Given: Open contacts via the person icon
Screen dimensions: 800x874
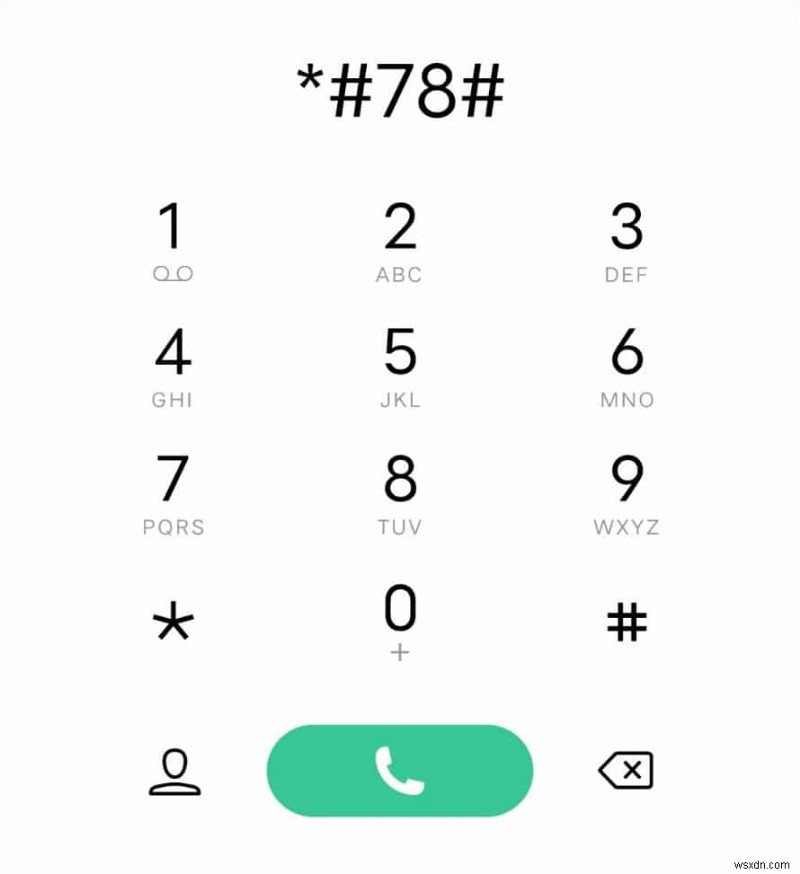Looking at the screenshot, I should tap(175, 772).
